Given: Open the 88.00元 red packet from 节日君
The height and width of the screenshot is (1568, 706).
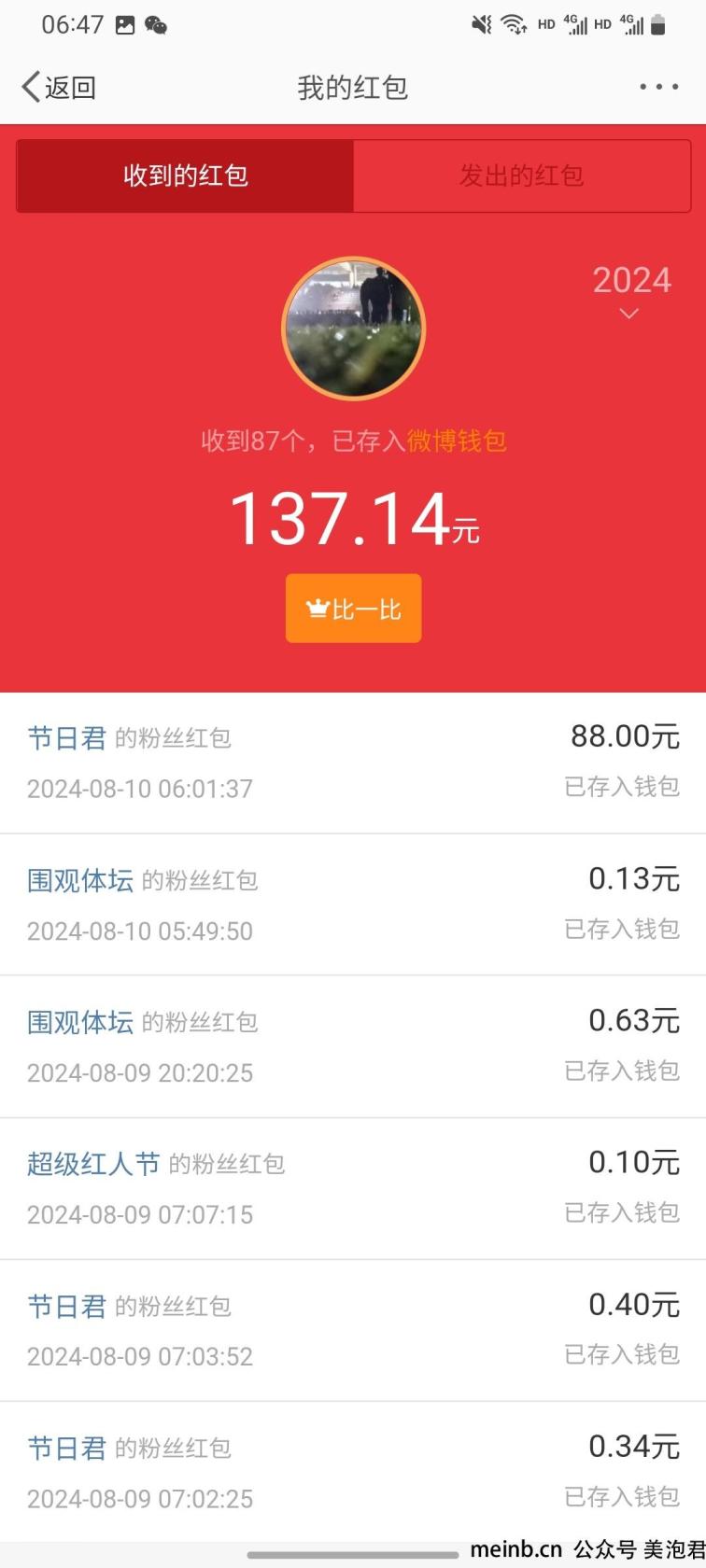Looking at the screenshot, I should [x=353, y=763].
